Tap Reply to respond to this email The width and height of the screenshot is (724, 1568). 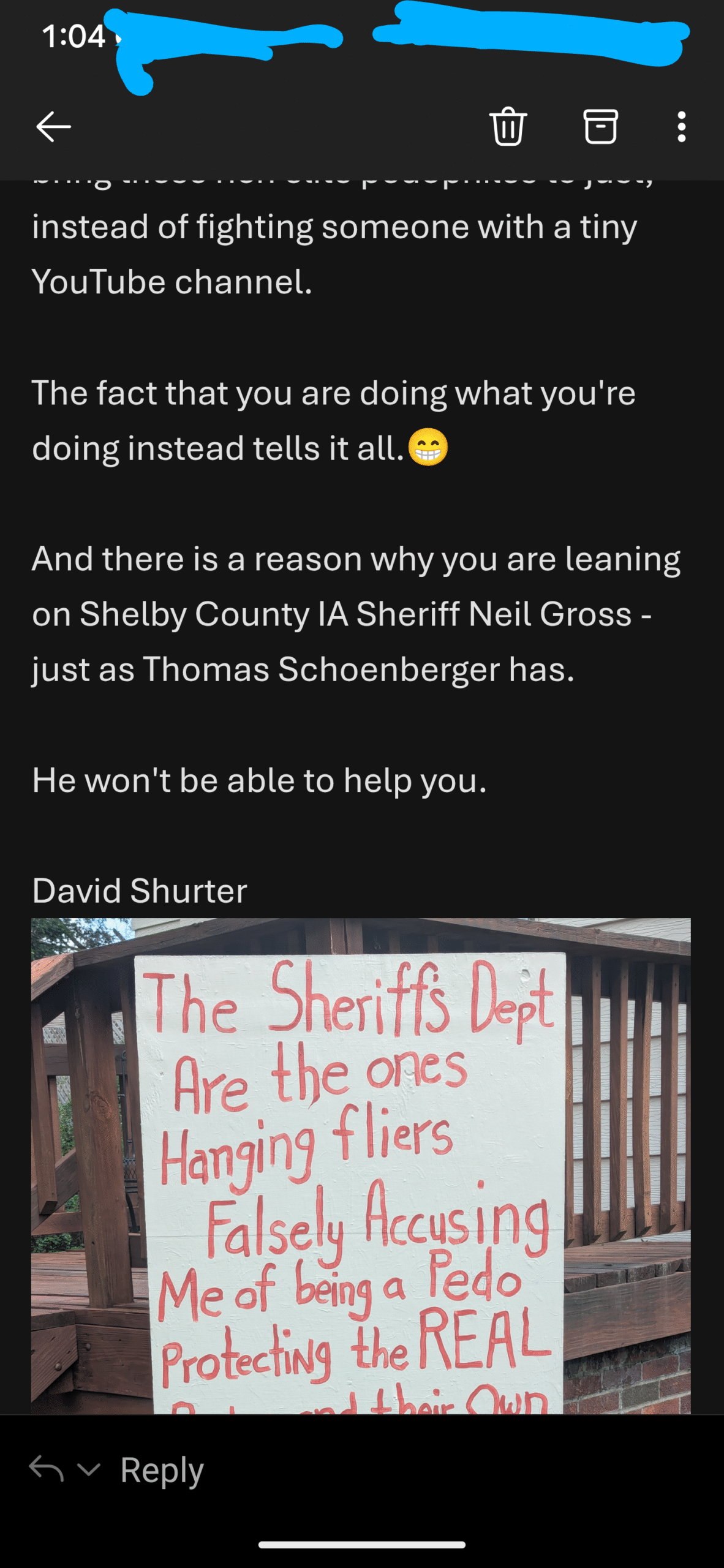(162, 1471)
